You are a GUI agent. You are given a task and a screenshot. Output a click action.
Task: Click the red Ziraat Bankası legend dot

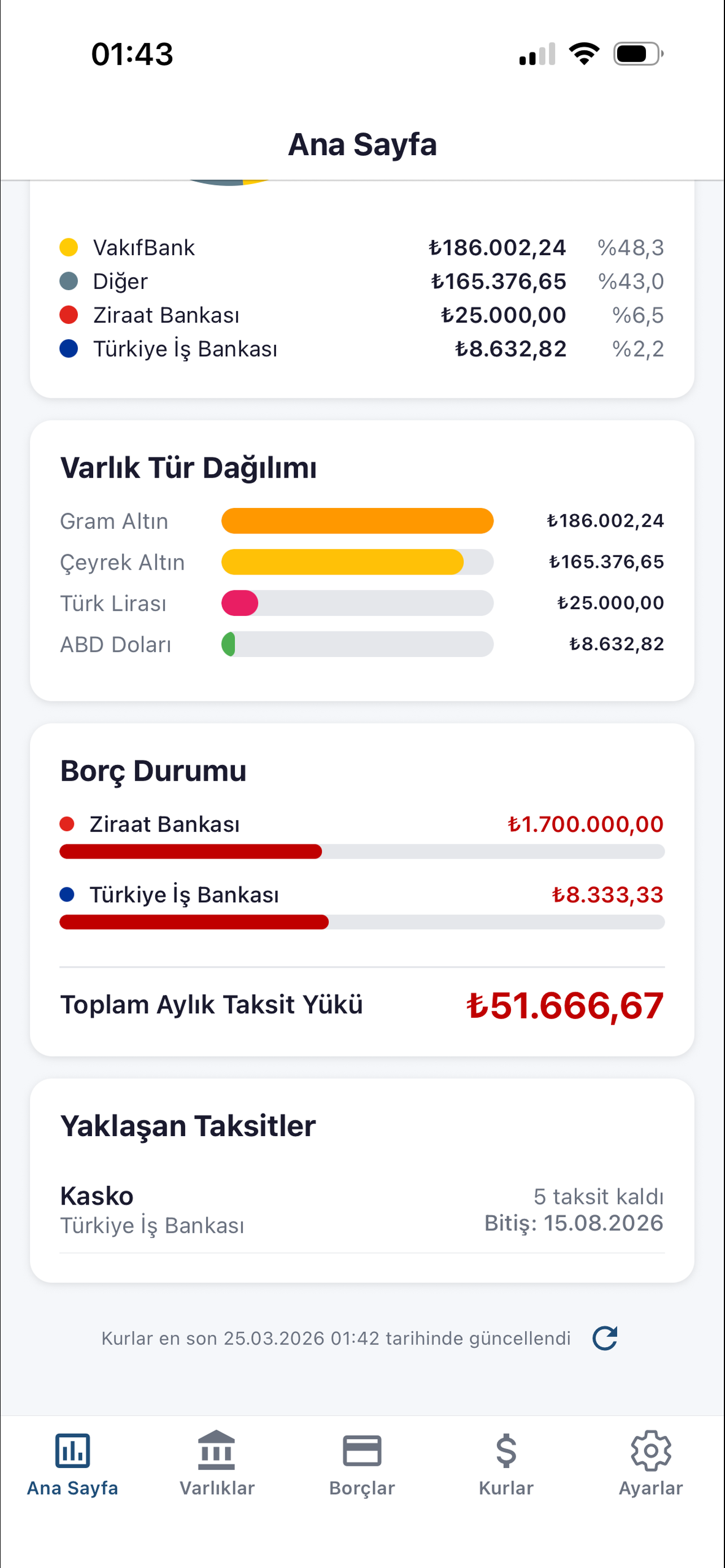(69, 314)
